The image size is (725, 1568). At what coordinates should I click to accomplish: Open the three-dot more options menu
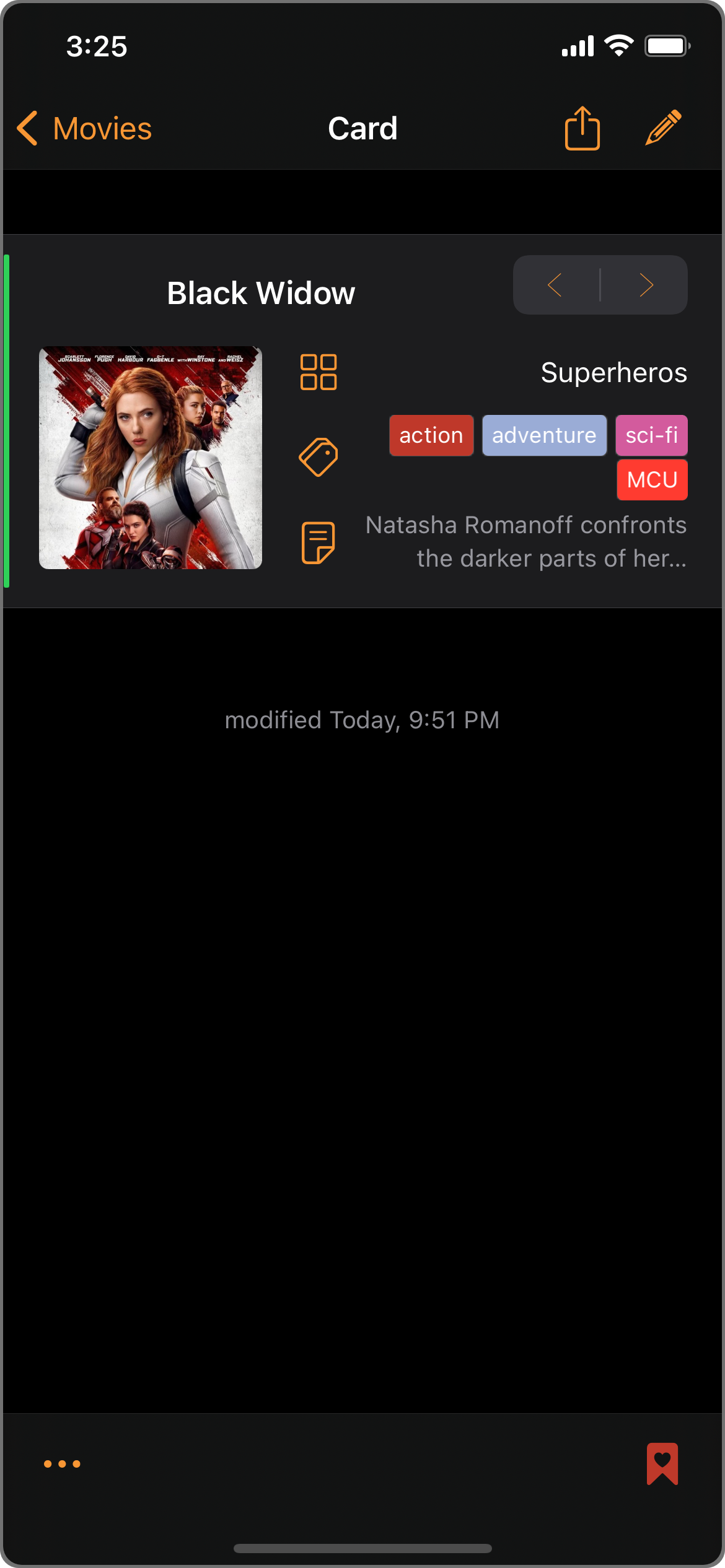pos(62,1464)
